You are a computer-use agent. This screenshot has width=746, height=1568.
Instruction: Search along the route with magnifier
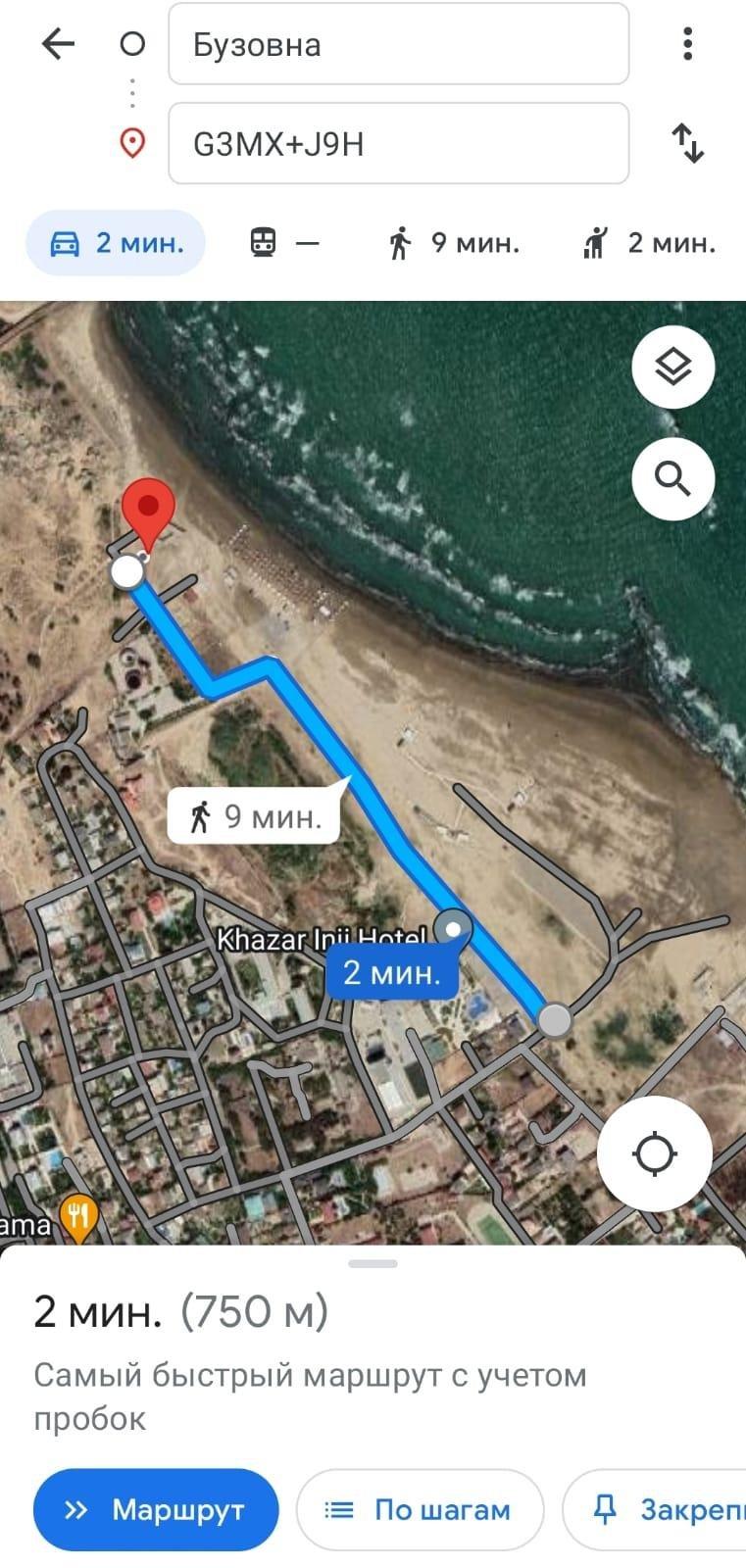[672, 479]
